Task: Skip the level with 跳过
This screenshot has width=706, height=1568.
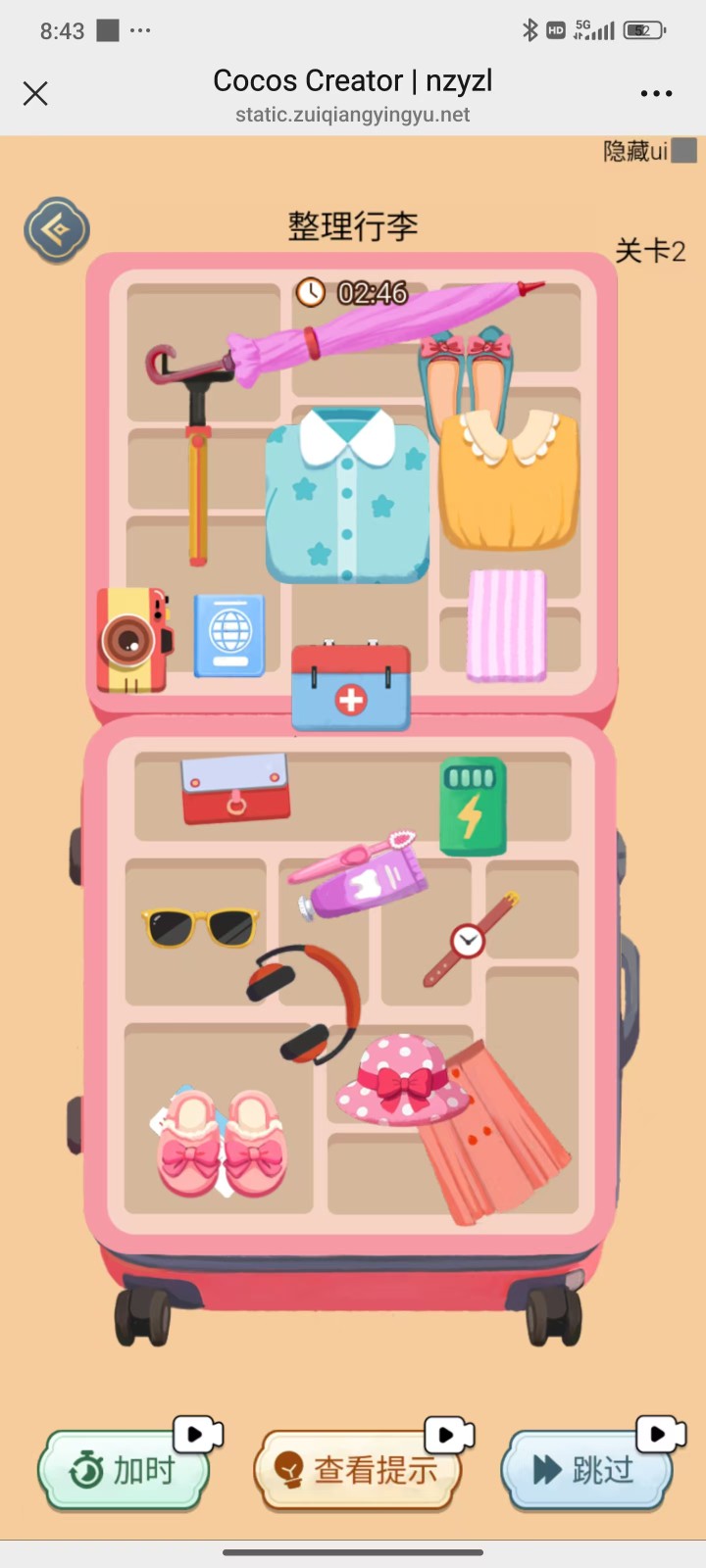Action: 585,1470
